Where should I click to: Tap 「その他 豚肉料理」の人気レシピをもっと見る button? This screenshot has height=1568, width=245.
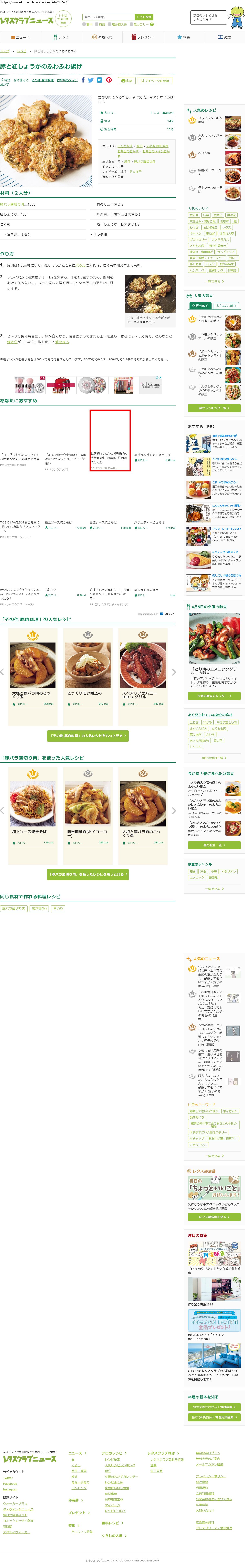click(88, 735)
